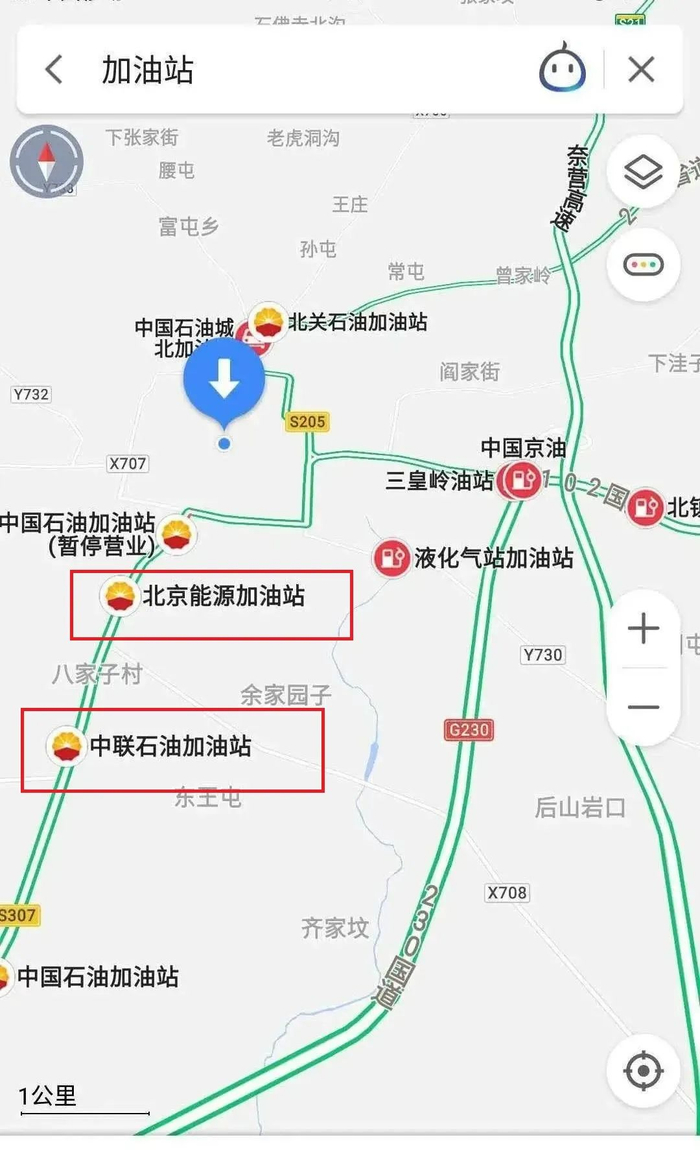Tap the compass to reset orientation
This screenshot has height=1150, width=700.
pos(46,161)
